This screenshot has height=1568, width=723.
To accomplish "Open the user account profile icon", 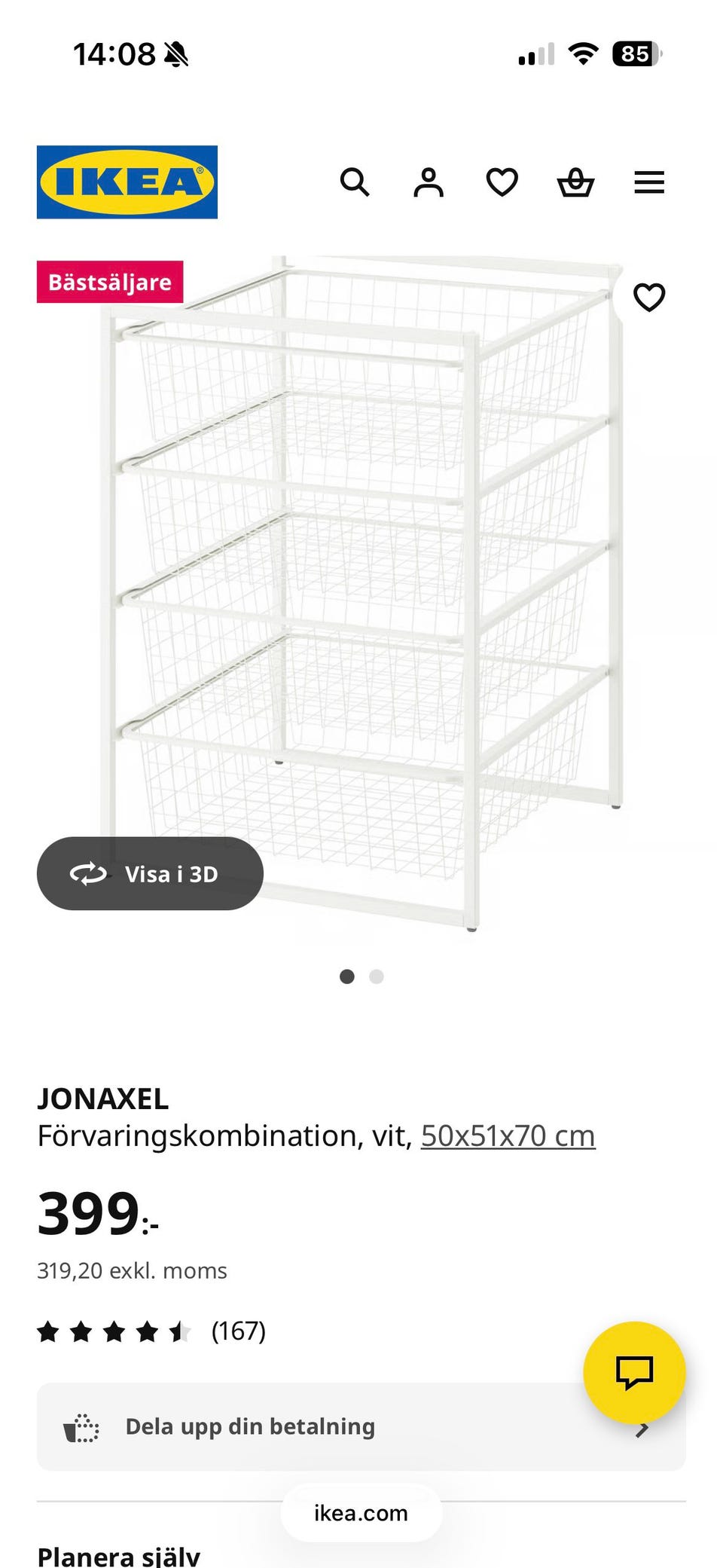I will tap(429, 182).
